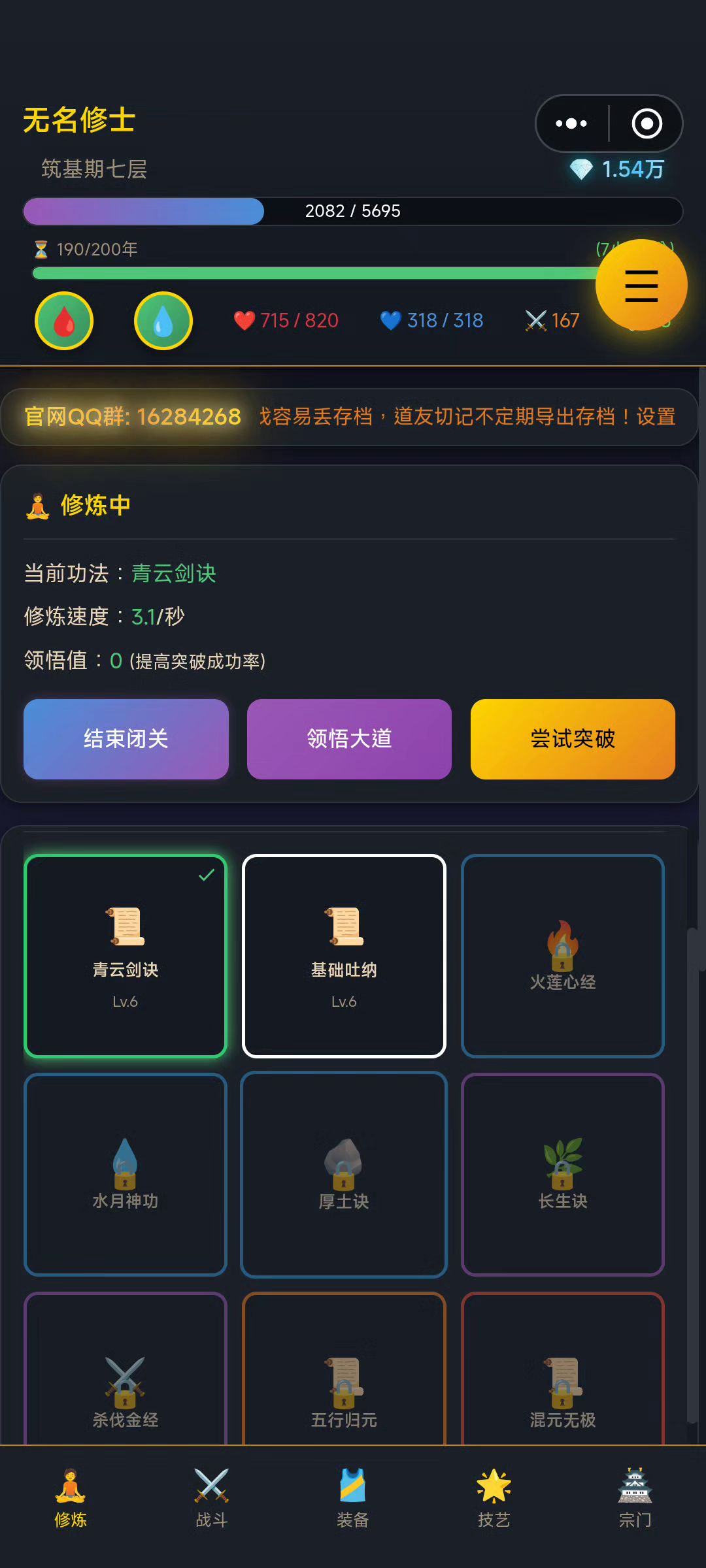This screenshot has height=1568, width=706.
Task: Tap 结束闭关 to end seclusion
Action: (126, 739)
